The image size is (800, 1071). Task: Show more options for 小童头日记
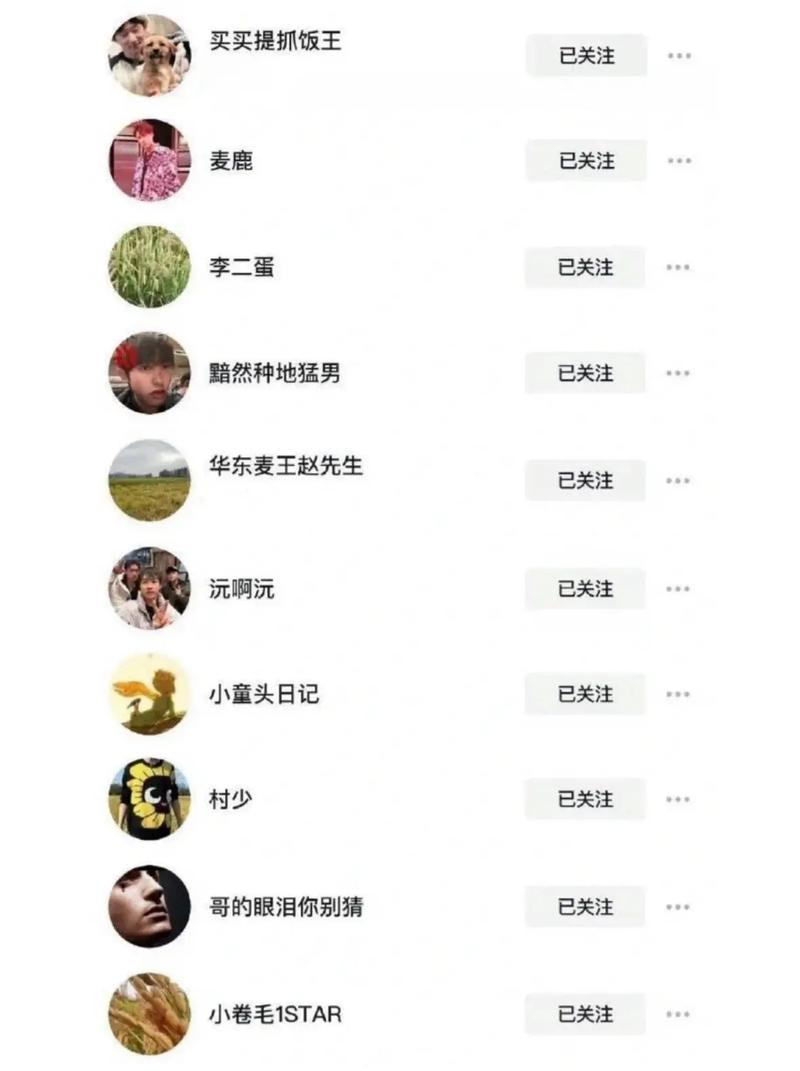pos(679,694)
